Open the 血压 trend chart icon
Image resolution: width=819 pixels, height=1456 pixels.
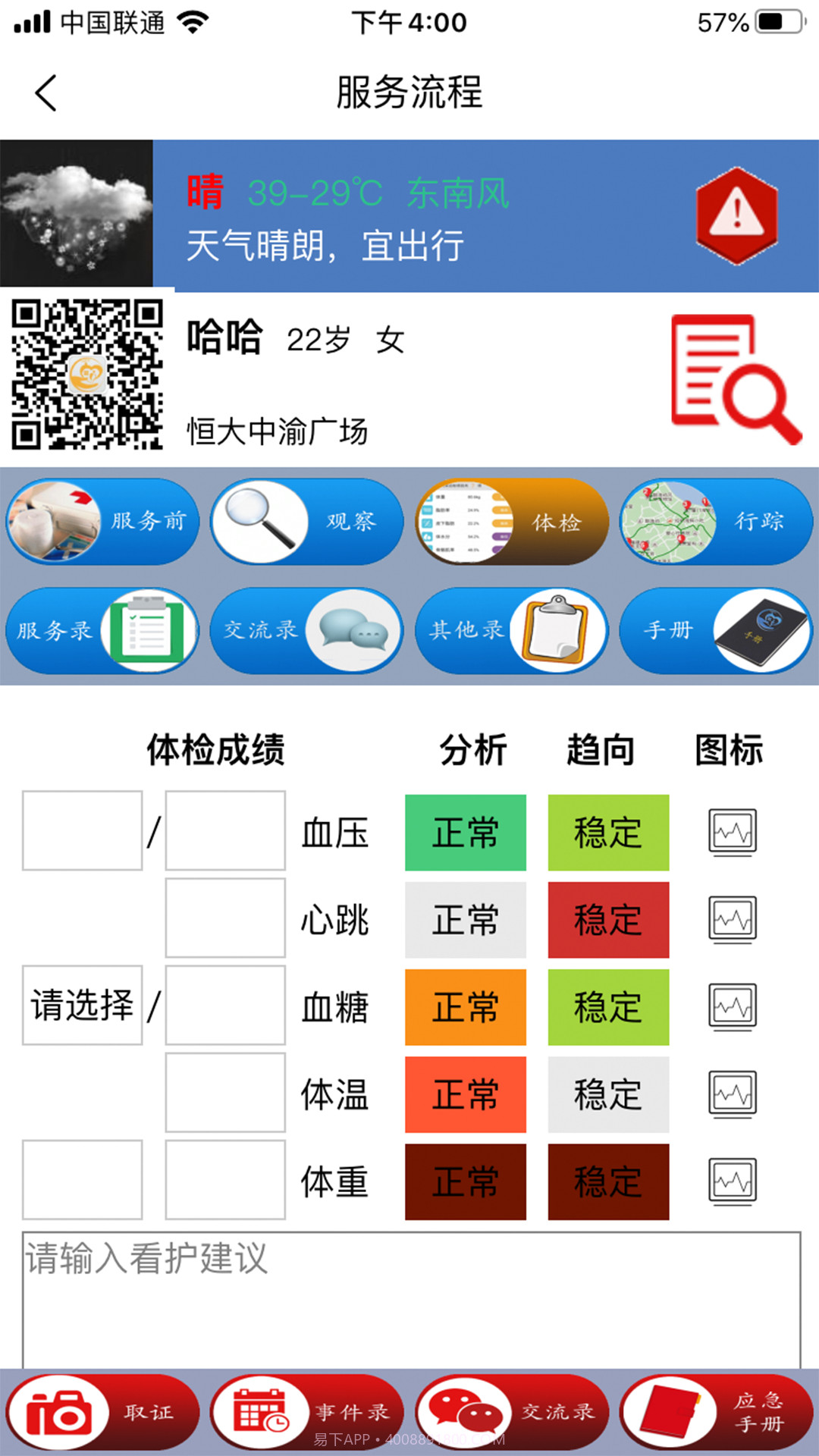tap(731, 832)
